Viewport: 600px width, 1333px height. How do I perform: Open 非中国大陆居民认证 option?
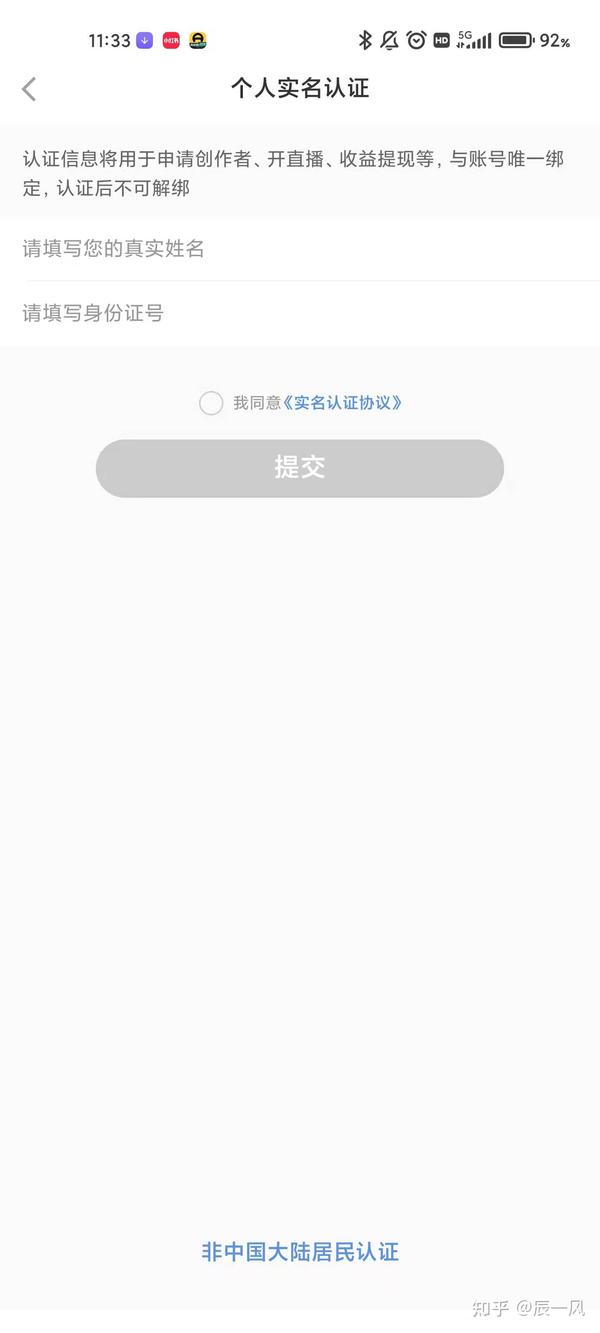pyautogui.click(x=300, y=1252)
